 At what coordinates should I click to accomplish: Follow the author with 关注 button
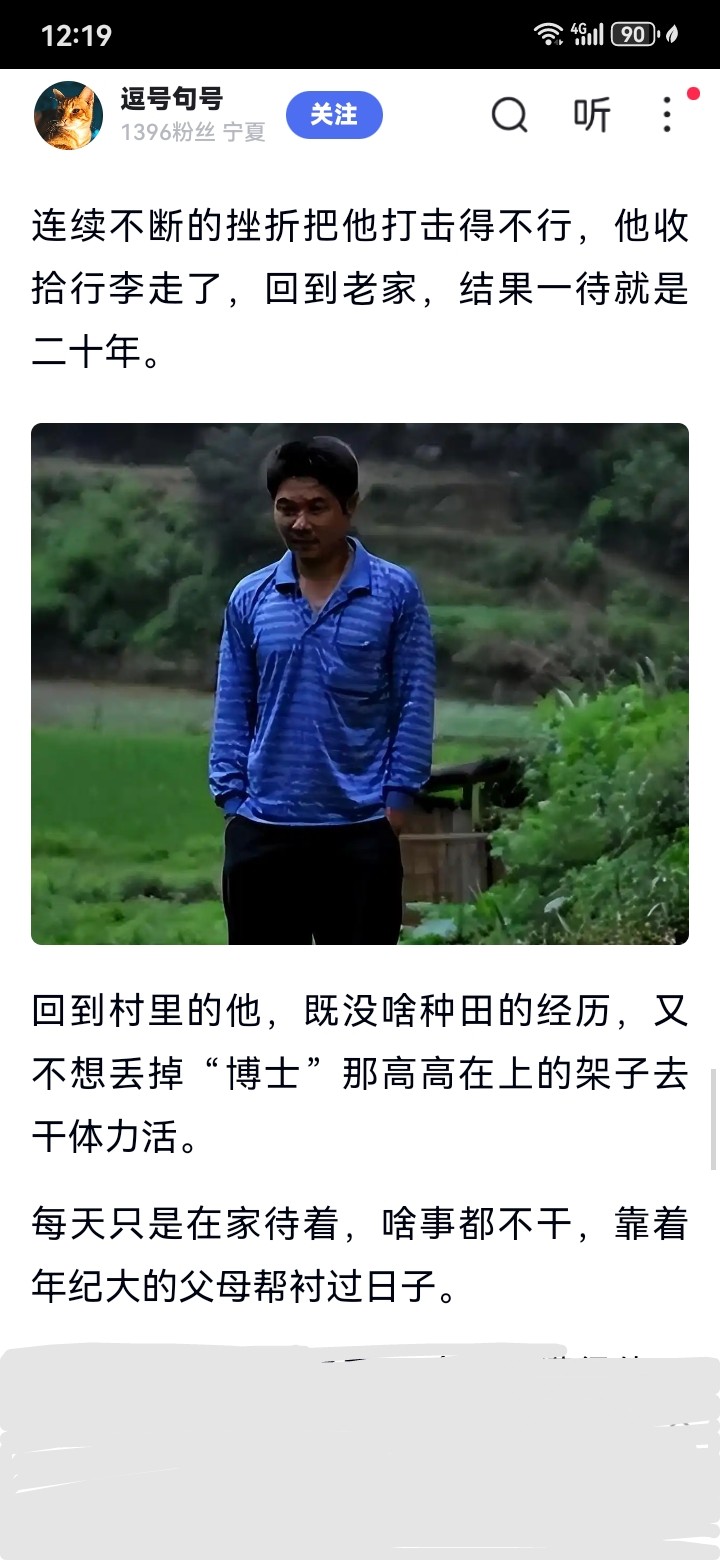334,115
